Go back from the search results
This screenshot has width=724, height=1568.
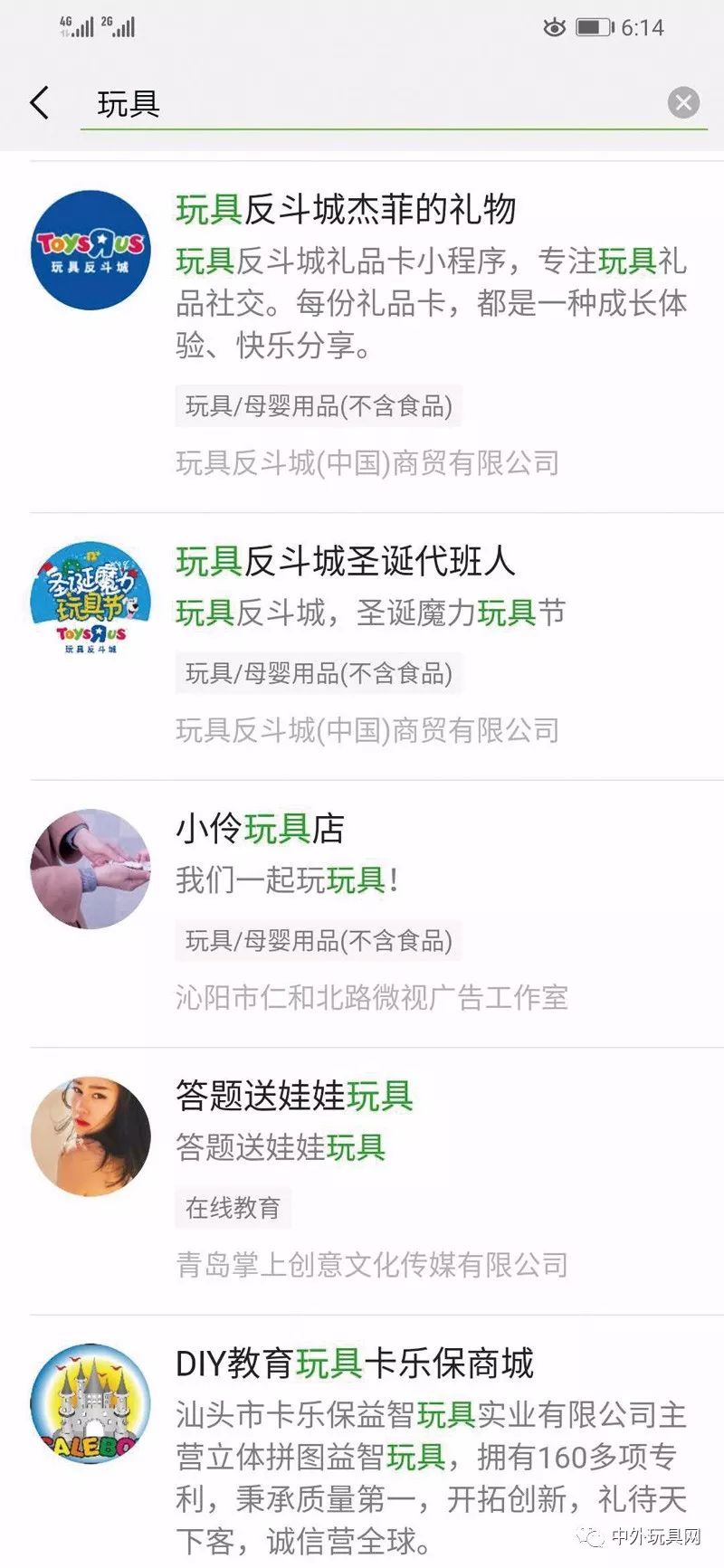40,103
